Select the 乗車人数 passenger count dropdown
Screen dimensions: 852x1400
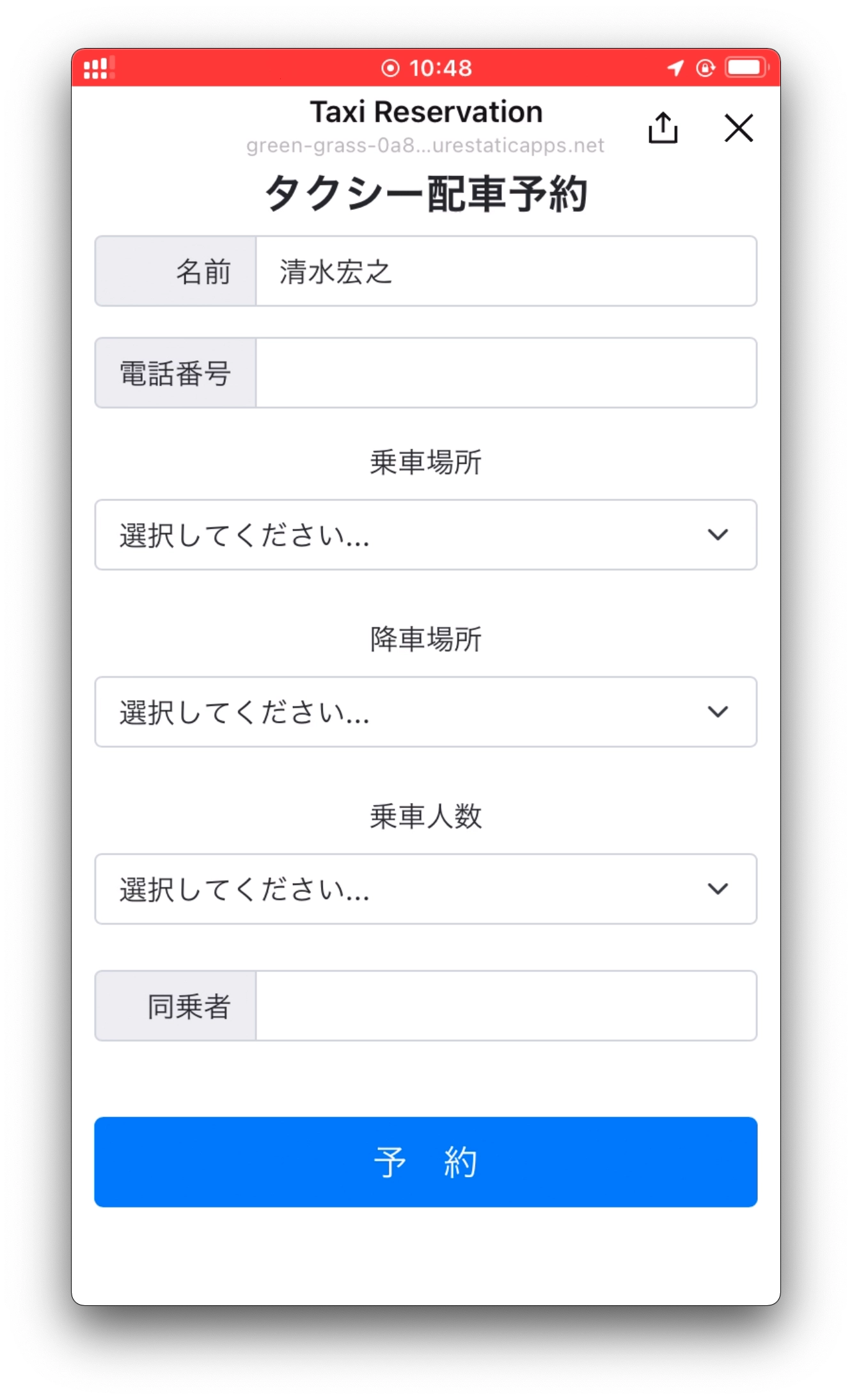coord(425,889)
